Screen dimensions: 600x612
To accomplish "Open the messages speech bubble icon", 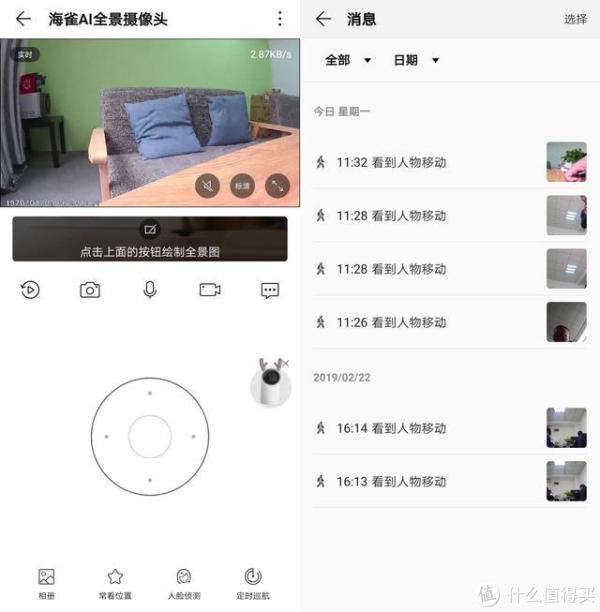I will [270, 290].
